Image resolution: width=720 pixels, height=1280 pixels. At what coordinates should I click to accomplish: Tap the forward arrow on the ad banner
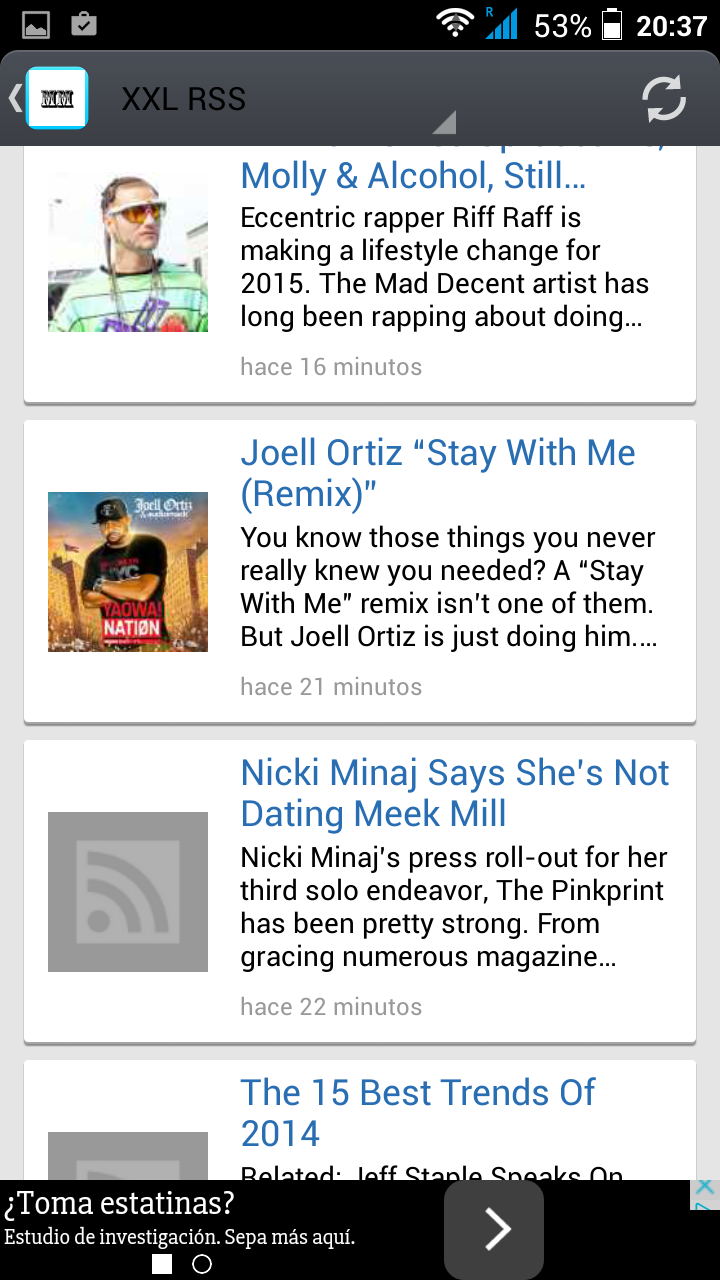coord(493,1229)
